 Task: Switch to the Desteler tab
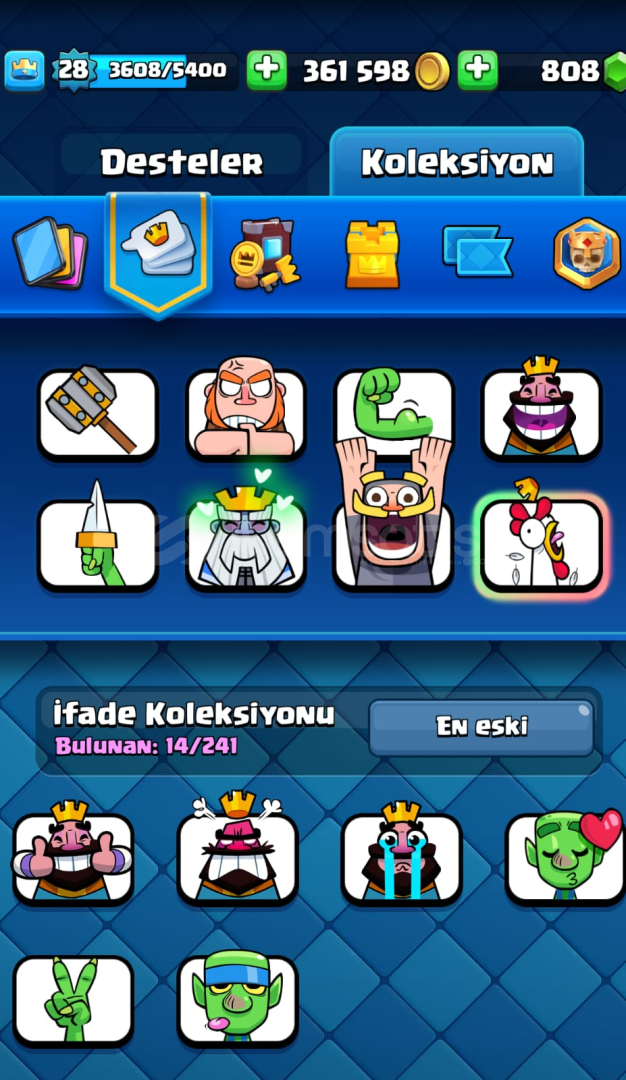(x=182, y=163)
